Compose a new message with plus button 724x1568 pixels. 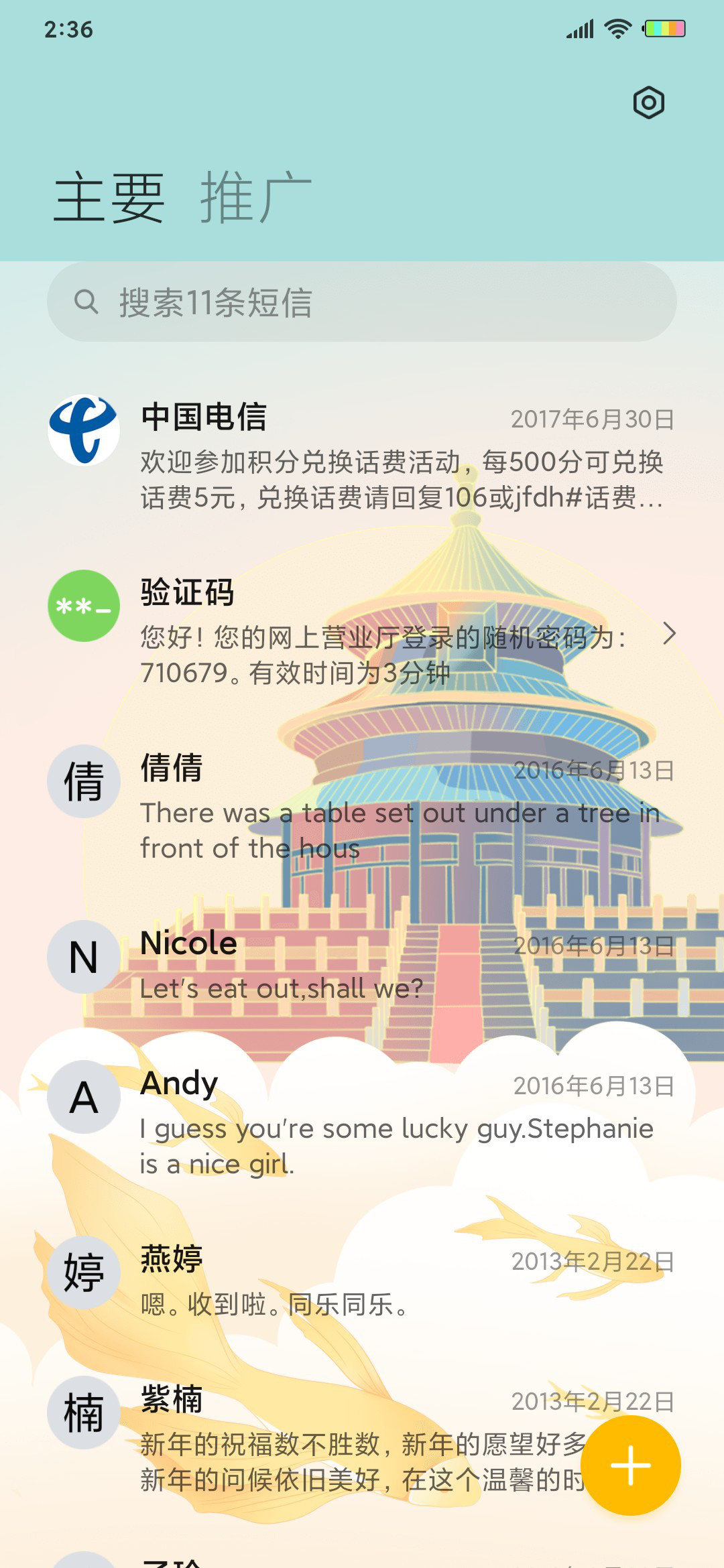tap(631, 1465)
